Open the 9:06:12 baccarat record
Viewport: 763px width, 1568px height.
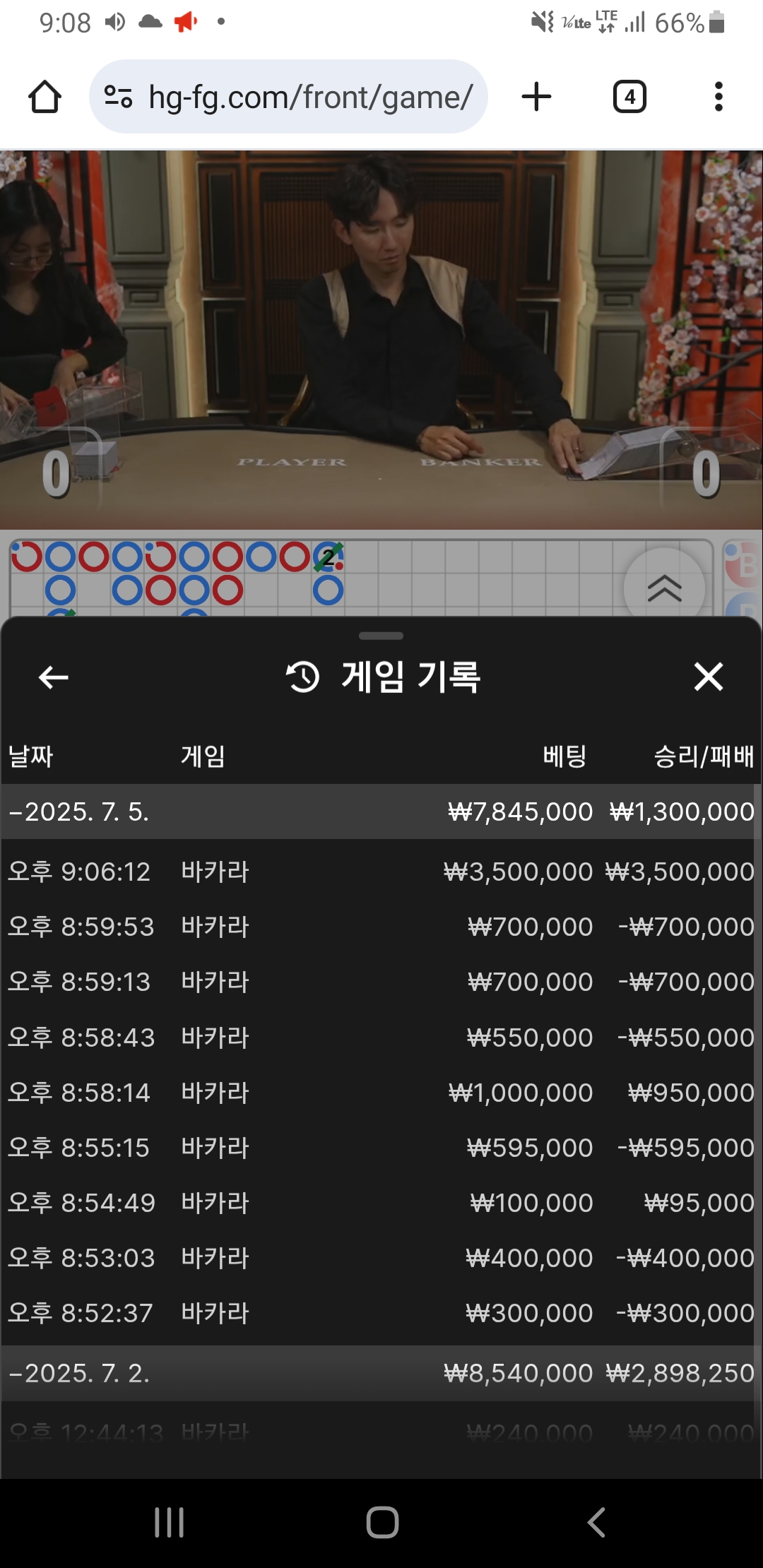381,872
